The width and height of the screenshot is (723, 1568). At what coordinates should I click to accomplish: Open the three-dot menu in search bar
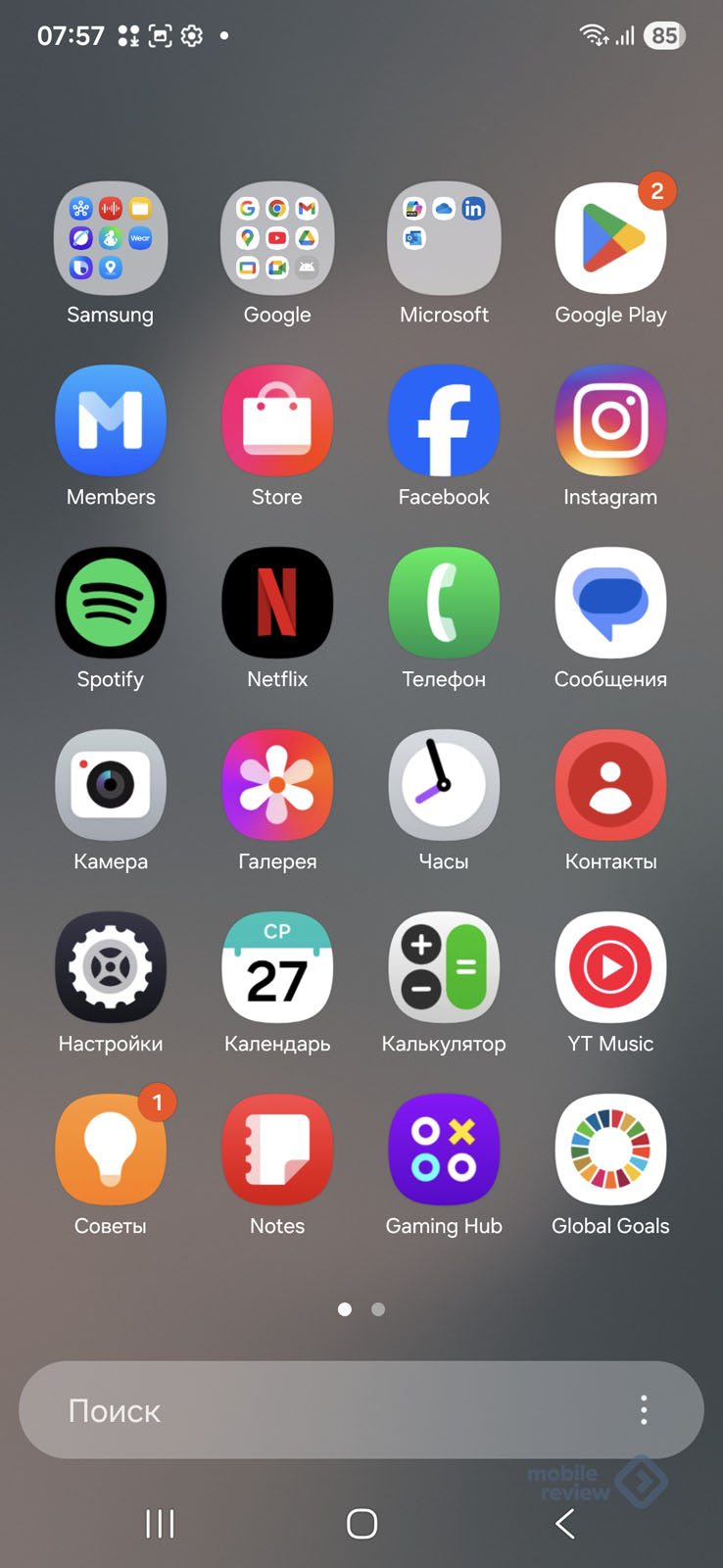click(x=644, y=1410)
